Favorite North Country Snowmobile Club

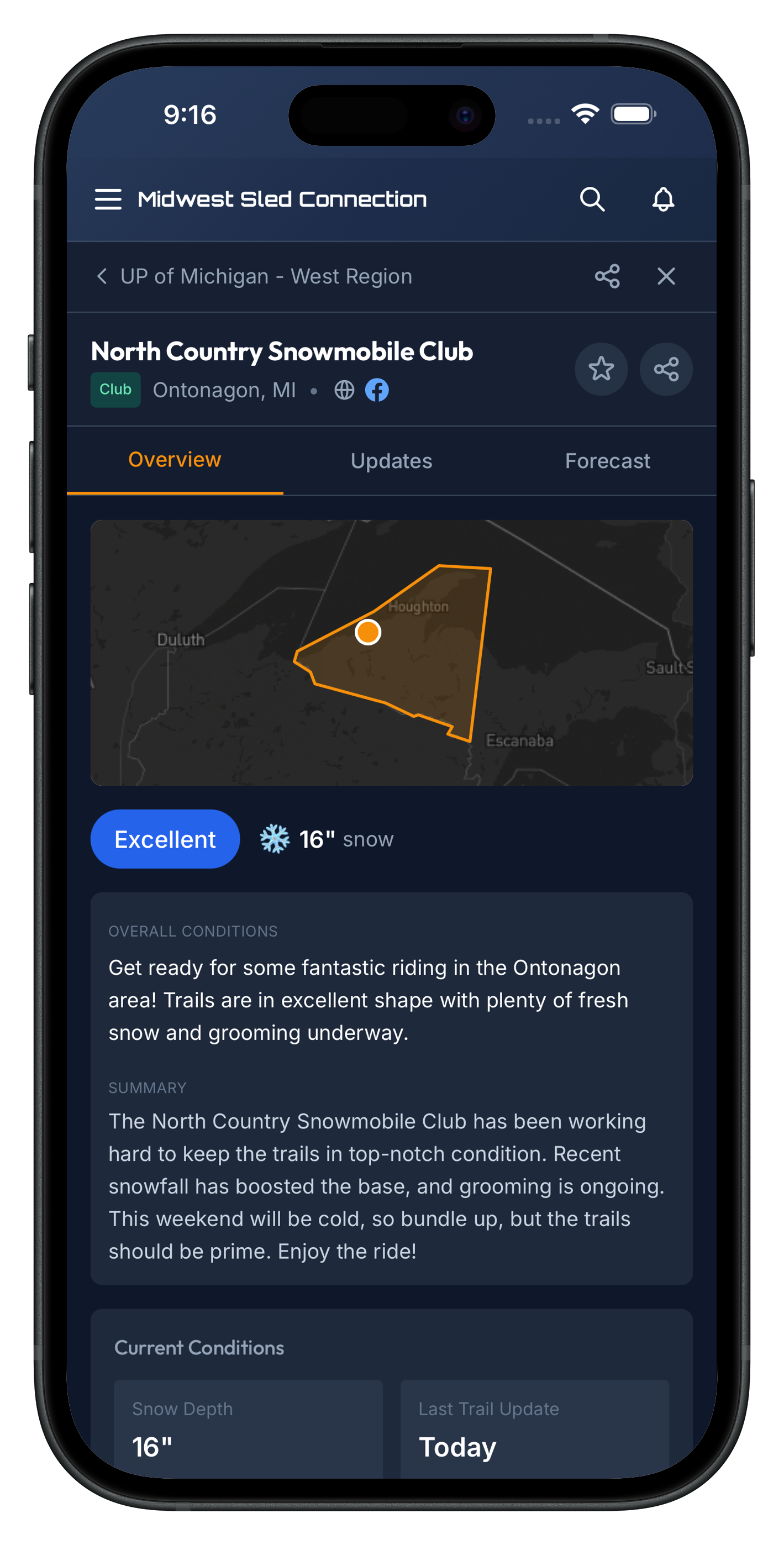(x=601, y=369)
